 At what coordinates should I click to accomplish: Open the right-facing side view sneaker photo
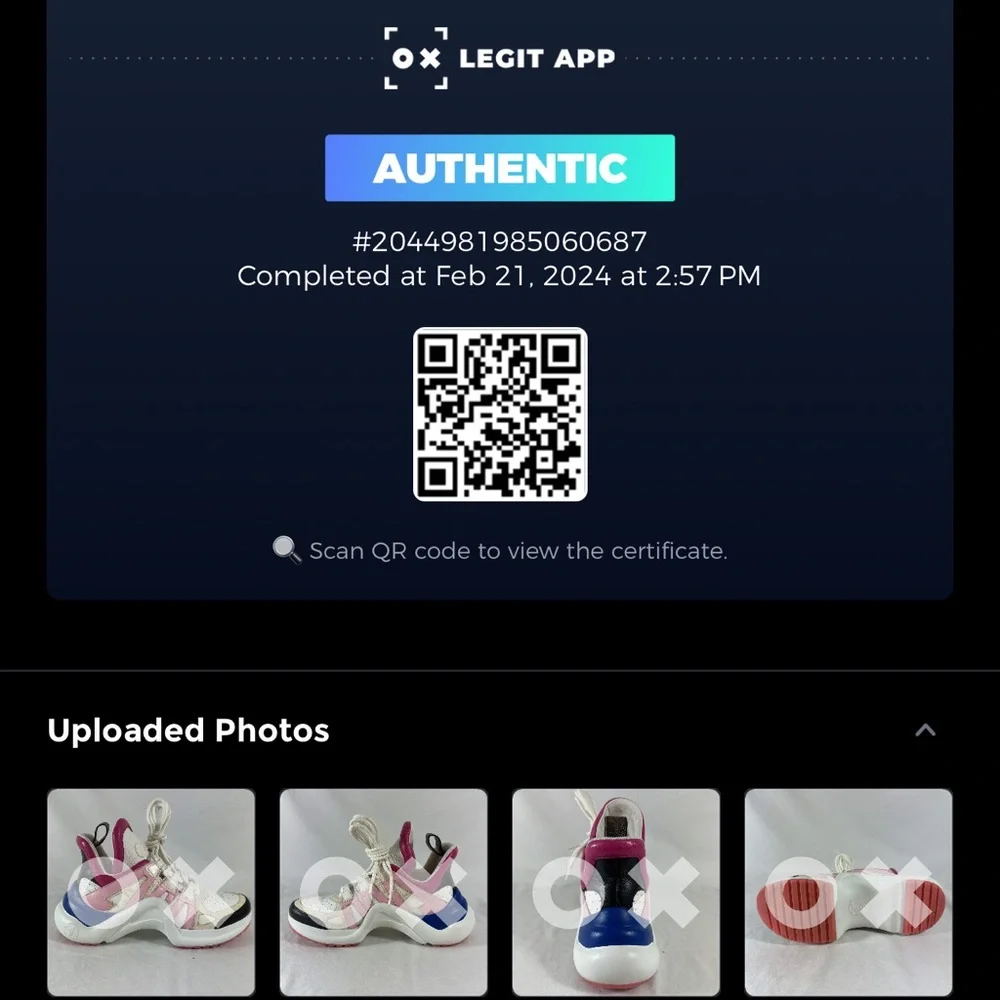point(151,891)
